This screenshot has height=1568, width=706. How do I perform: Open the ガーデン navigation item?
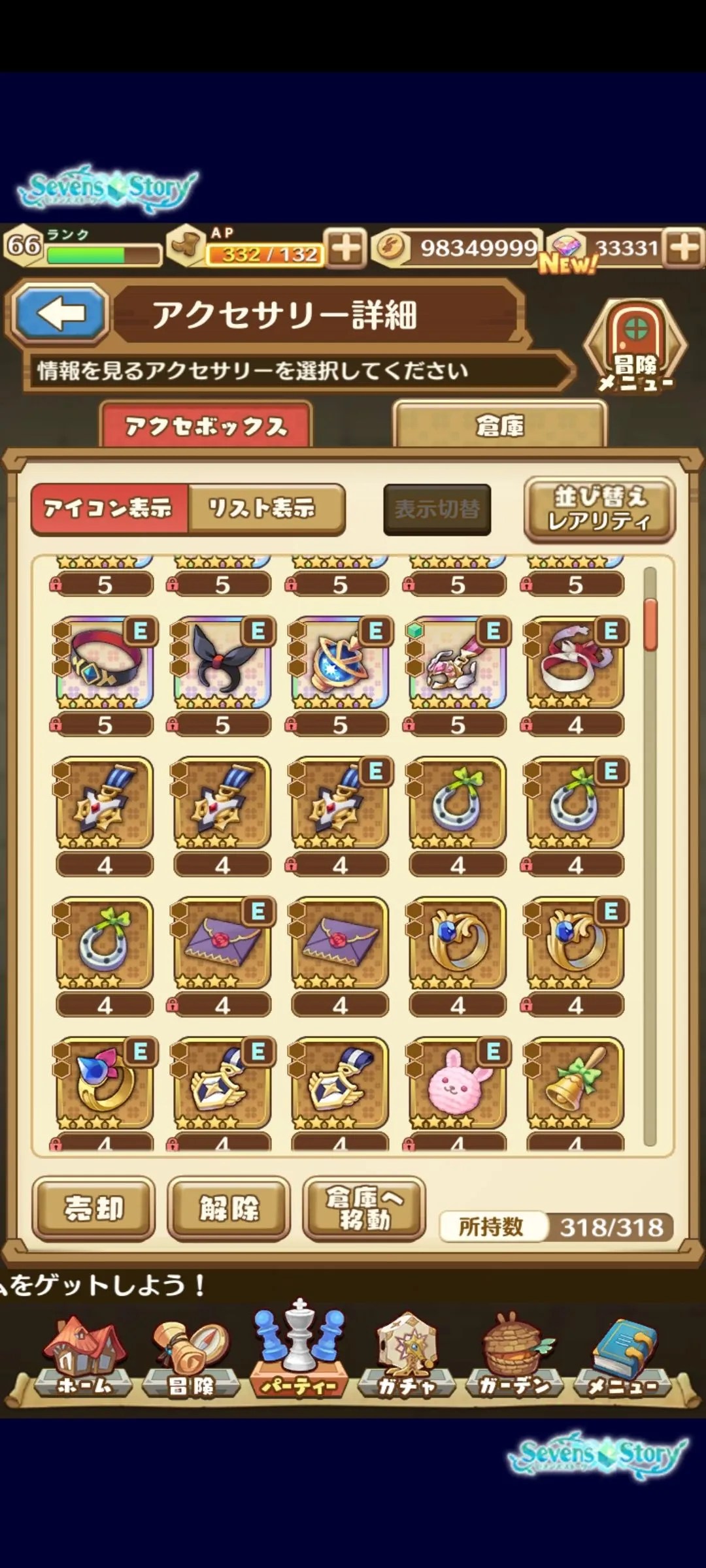pyautogui.click(x=514, y=1358)
